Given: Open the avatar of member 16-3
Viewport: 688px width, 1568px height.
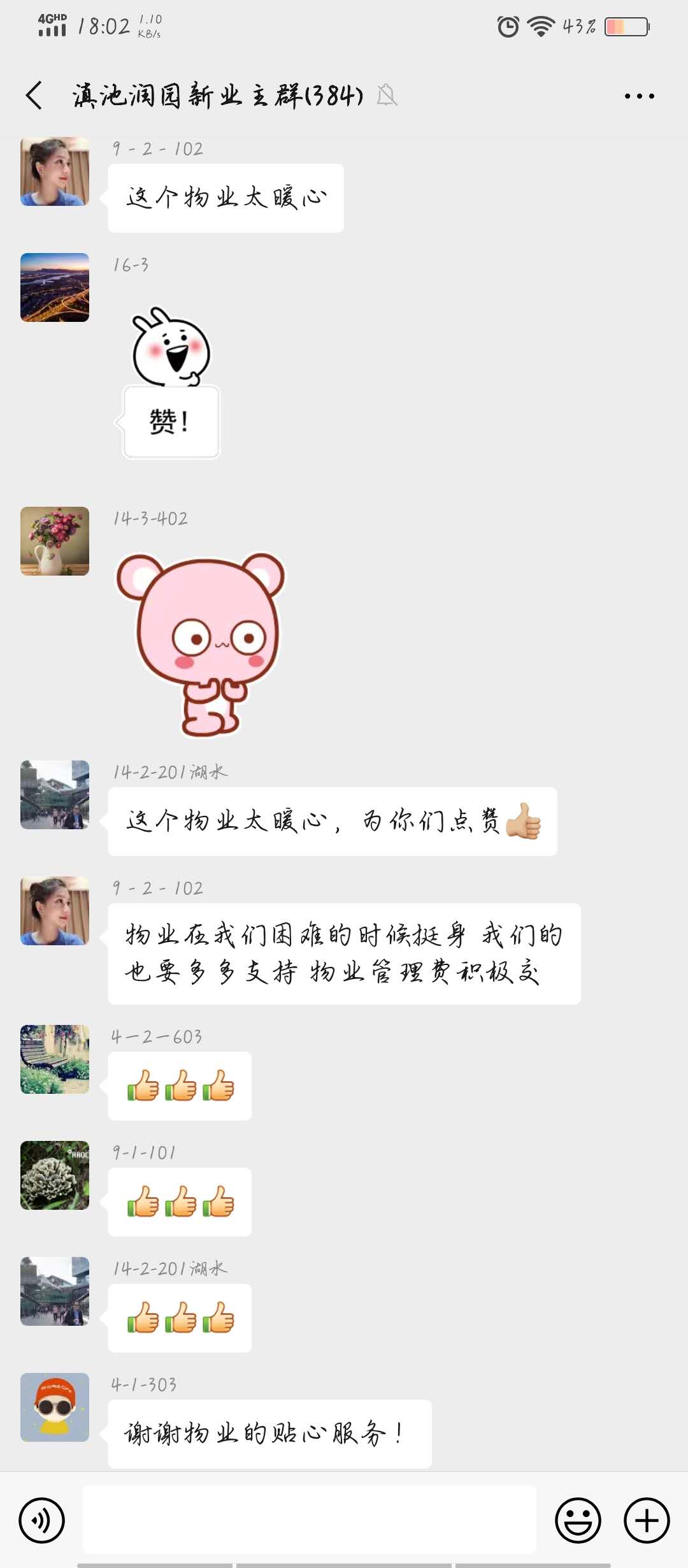Looking at the screenshot, I should point(55,287).
